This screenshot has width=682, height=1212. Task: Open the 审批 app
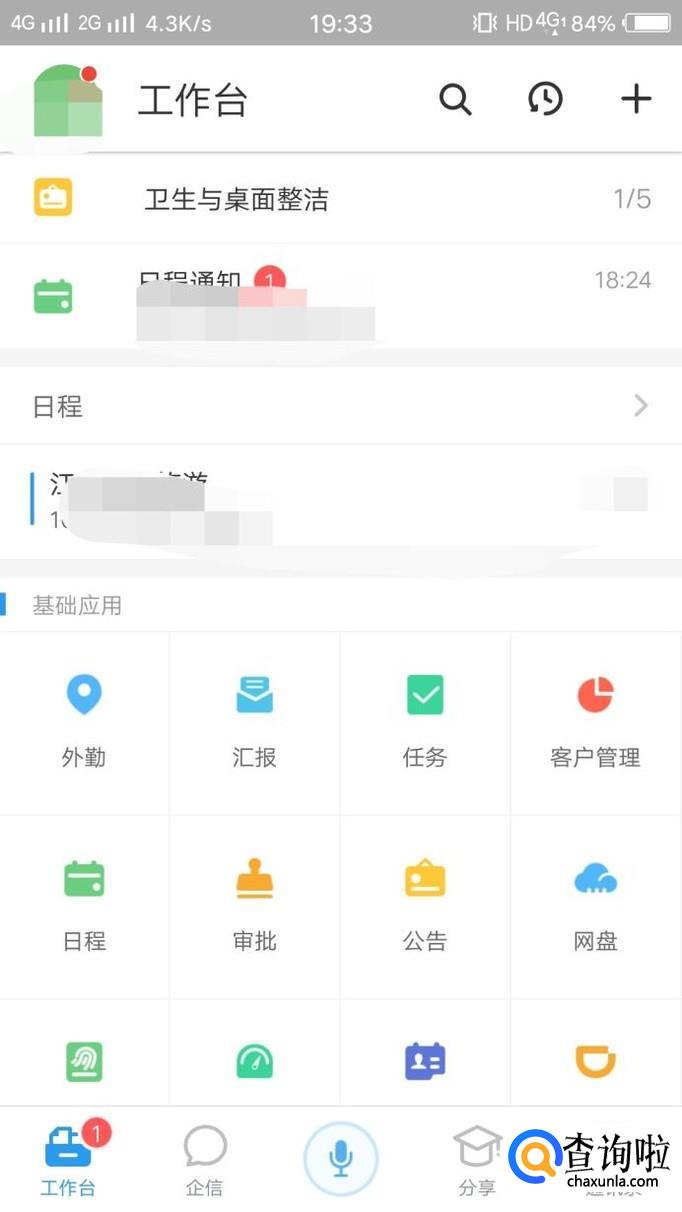pos(254,904)
